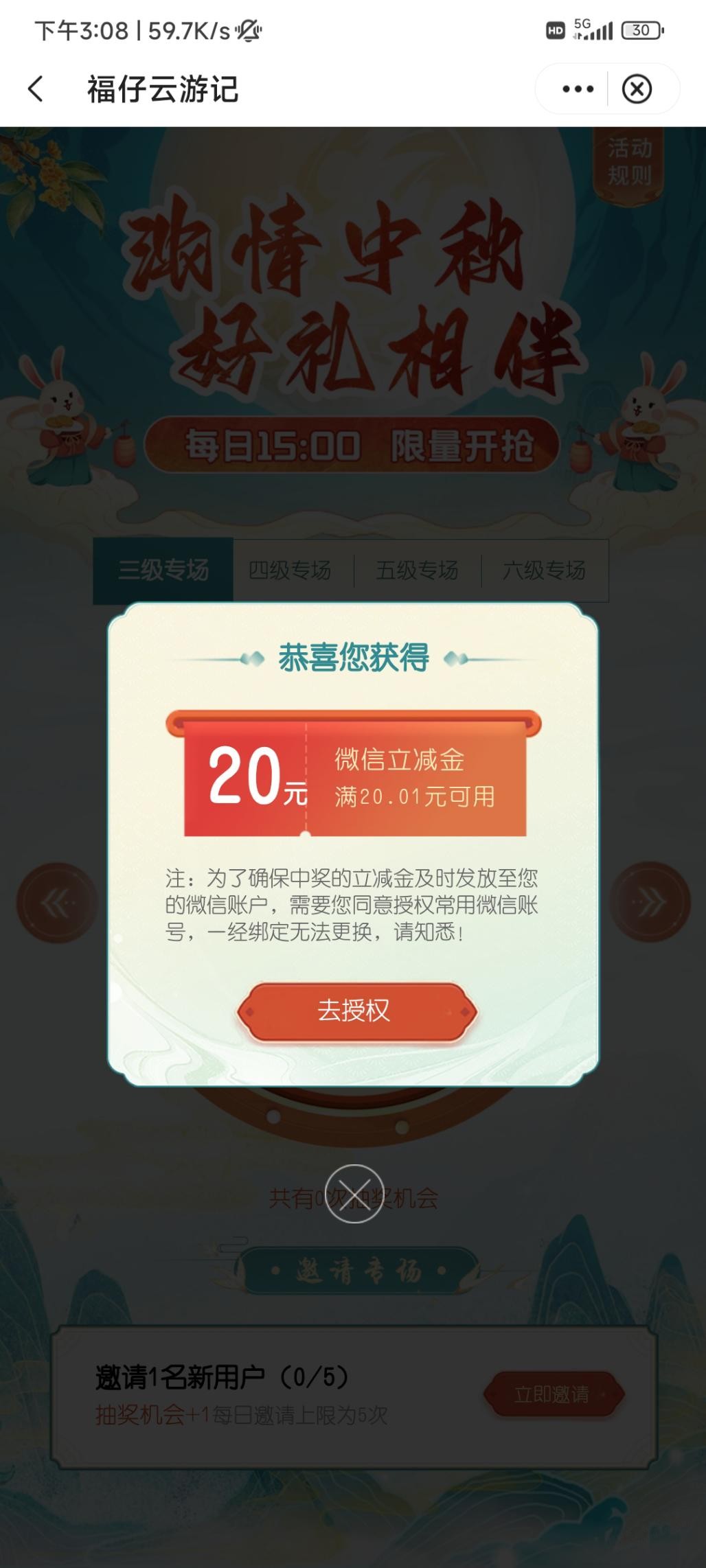
Task: Tap 去授权 to authorize your WeChat account
Action: click(x=353, y=1011)
